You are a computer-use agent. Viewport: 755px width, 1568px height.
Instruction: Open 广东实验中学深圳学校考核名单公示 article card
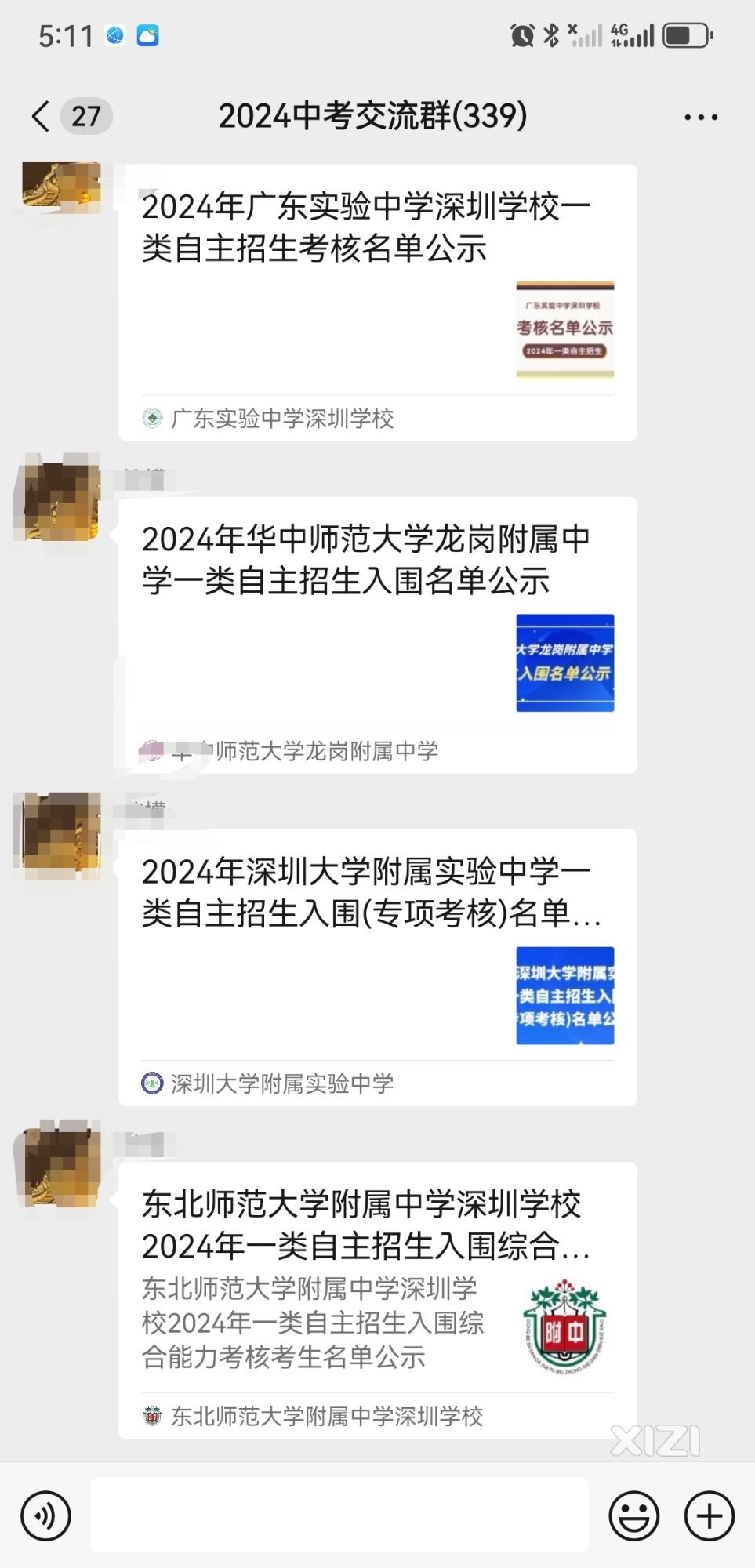point(377,302)
